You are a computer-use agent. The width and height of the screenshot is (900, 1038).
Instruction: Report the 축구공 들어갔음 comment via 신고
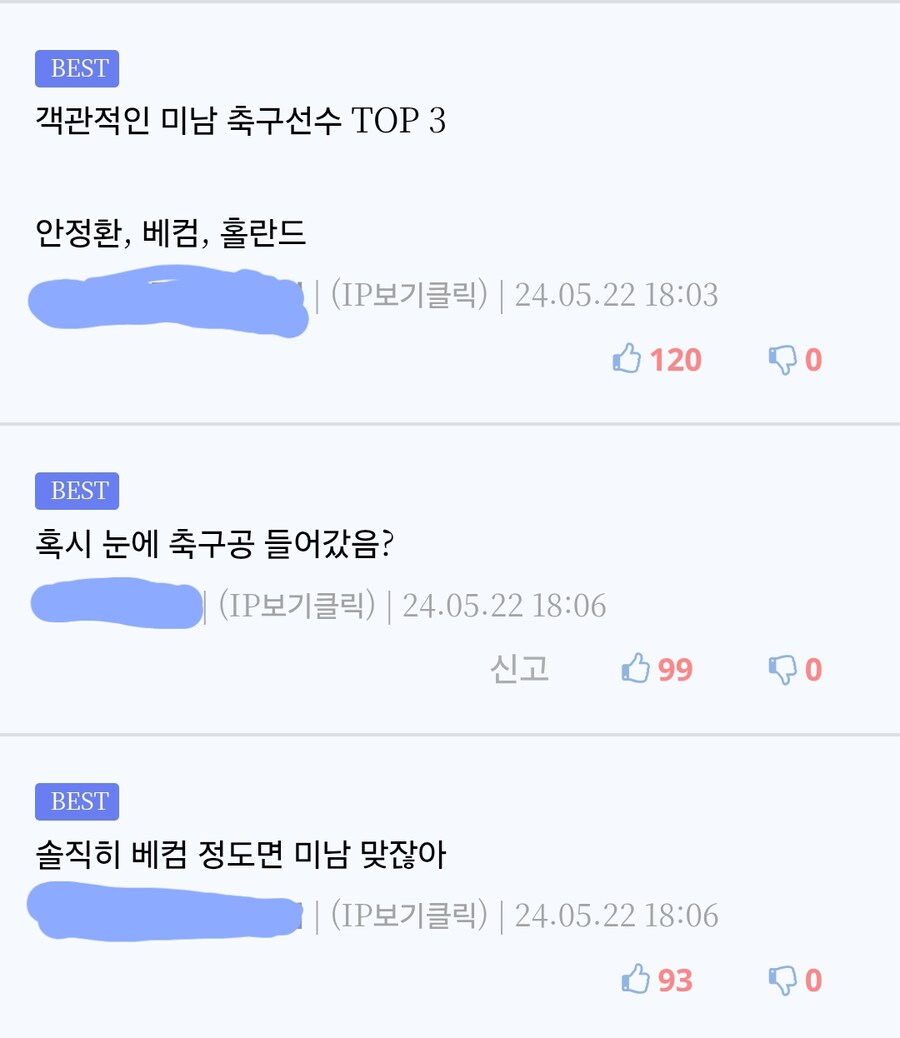click(519, 668)
